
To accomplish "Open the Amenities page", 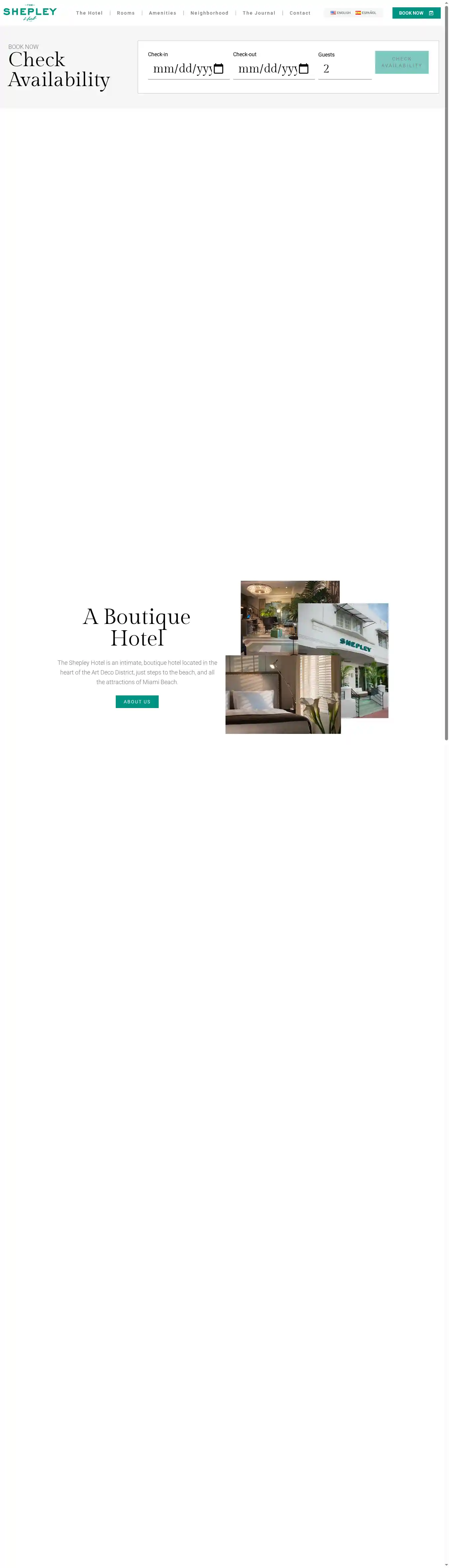I will (x=162, y=13).
